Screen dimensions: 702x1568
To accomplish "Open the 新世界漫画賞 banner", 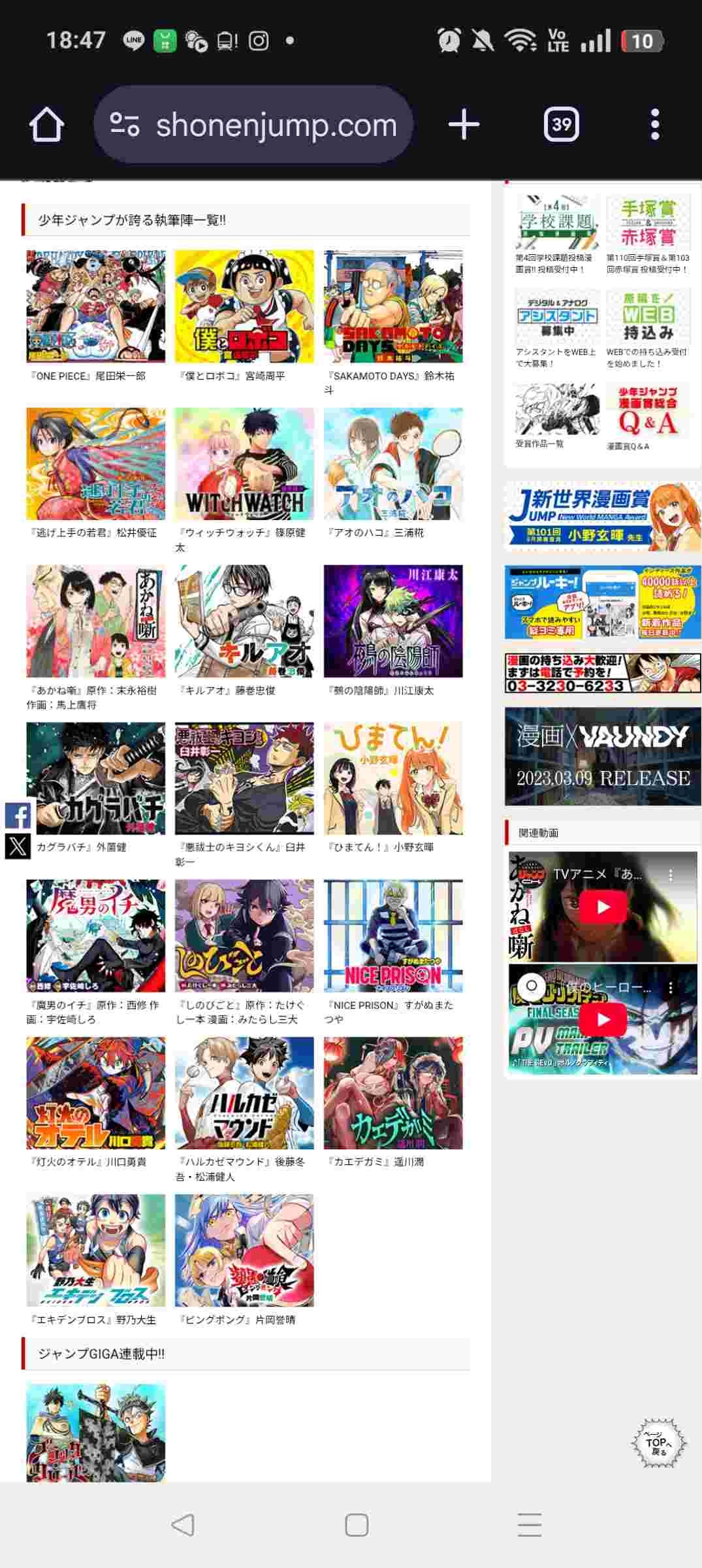I will point(602,516).
